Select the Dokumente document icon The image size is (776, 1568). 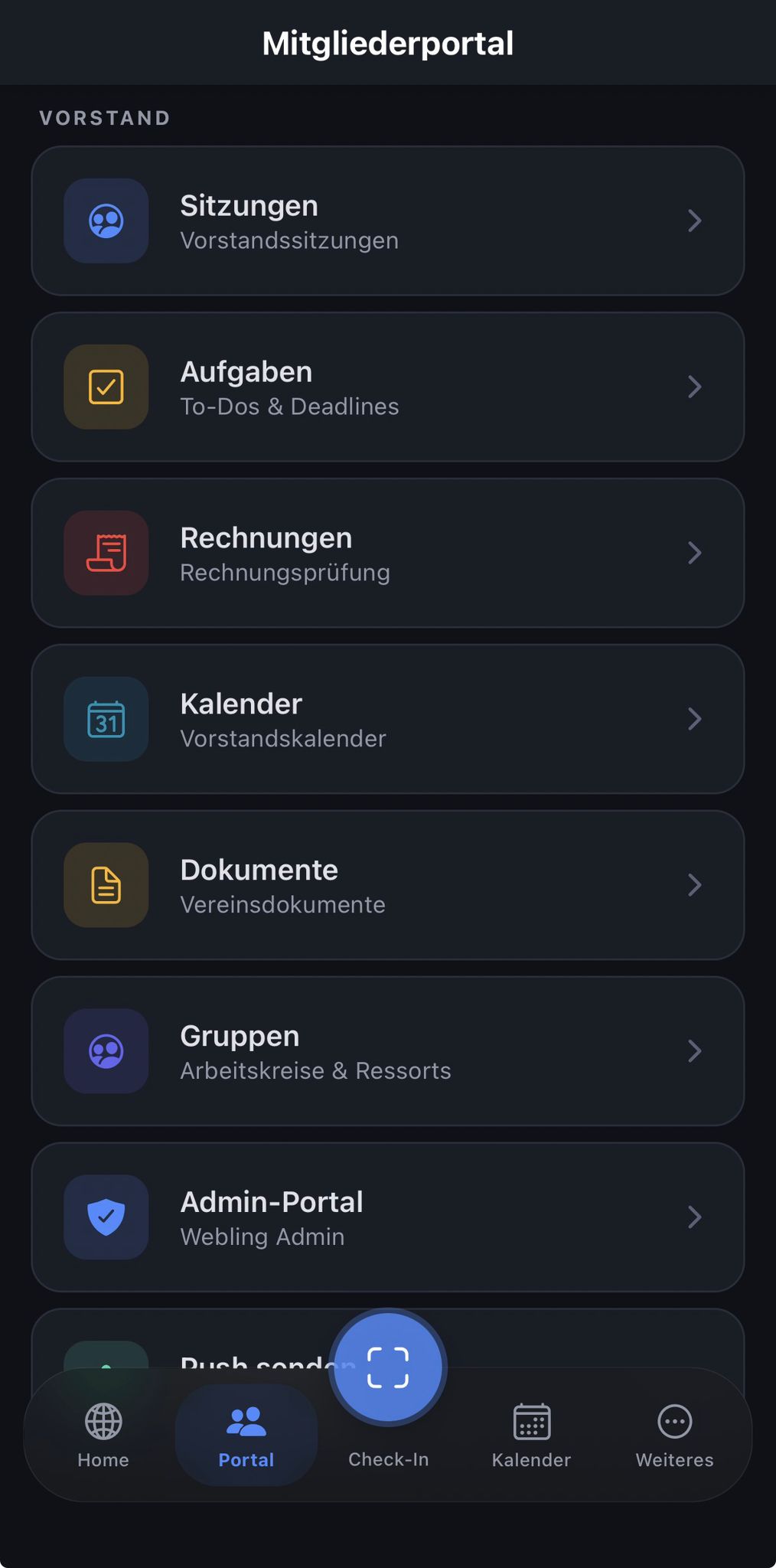[x=106, y=885]
